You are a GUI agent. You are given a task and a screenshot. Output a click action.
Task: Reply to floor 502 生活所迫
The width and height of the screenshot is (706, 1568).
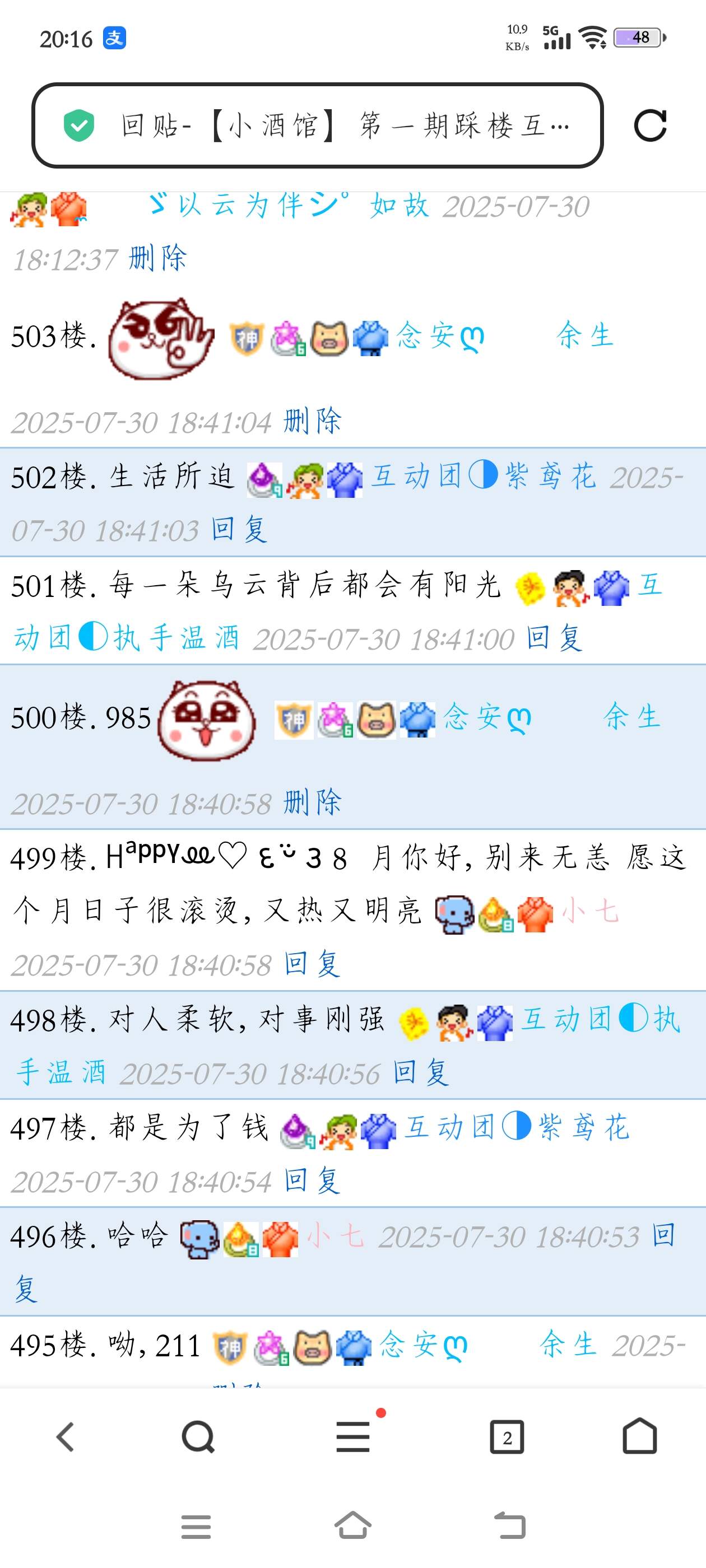click(239, 530)
